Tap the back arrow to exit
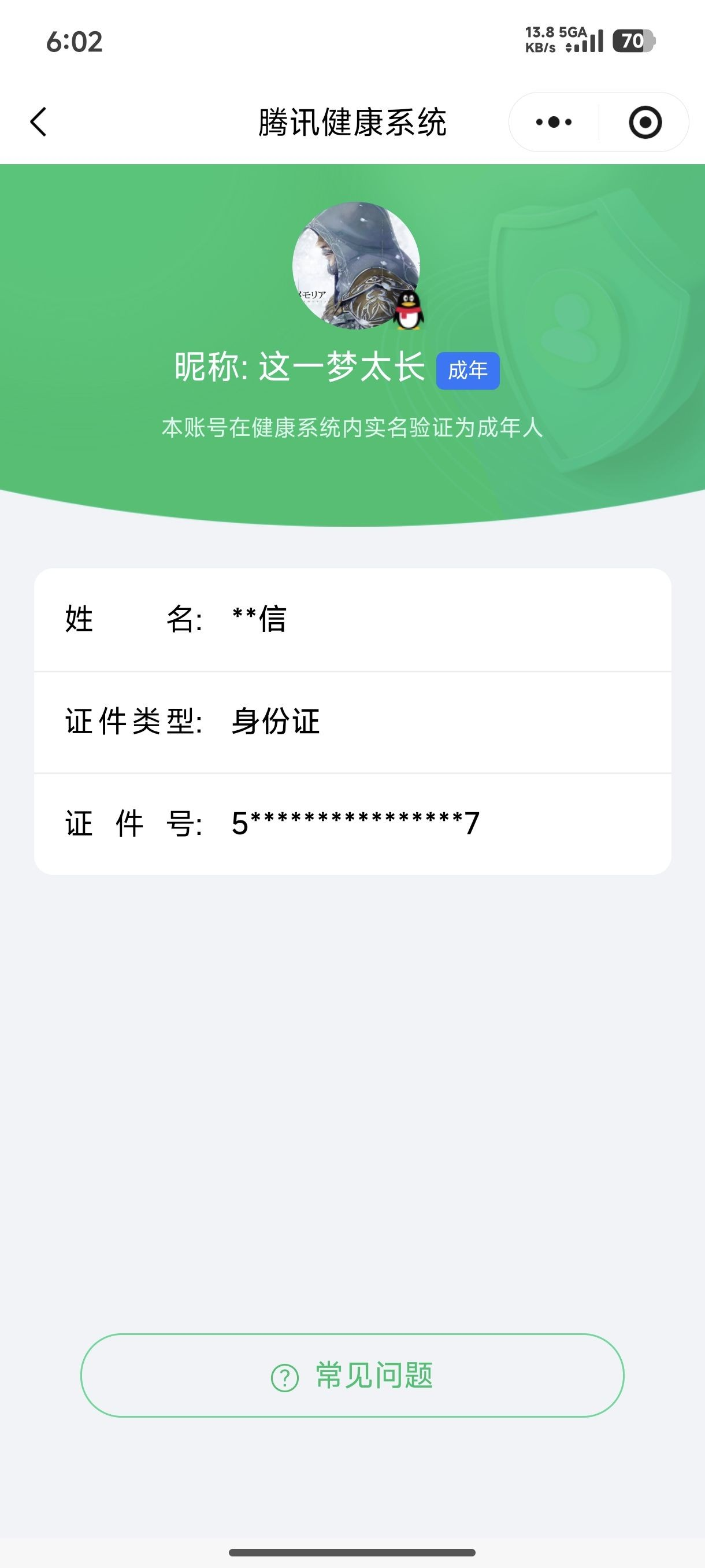Image resolution: width=705 pixels, height=1568 pixels. (x=38, y=121)
